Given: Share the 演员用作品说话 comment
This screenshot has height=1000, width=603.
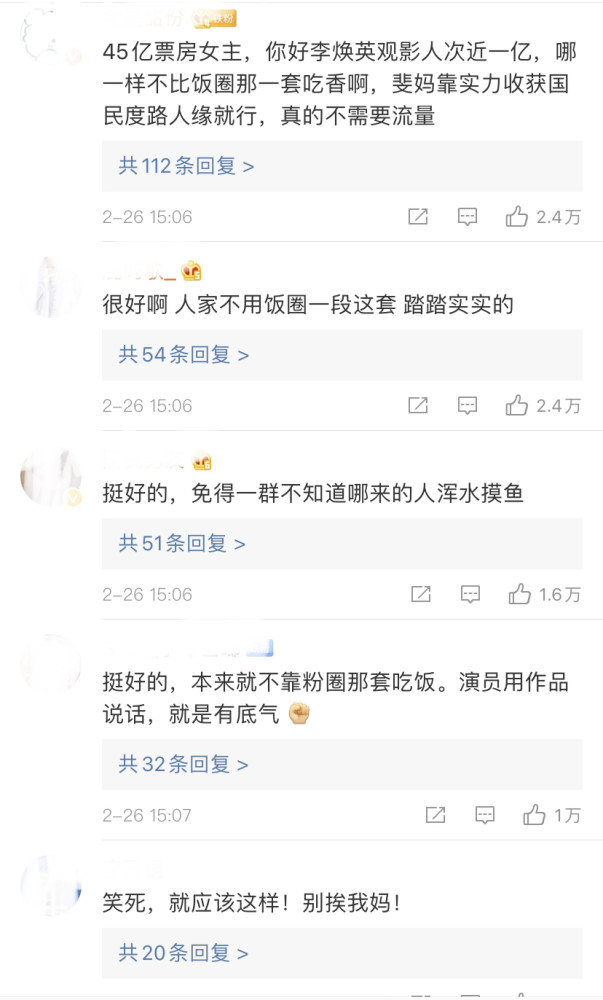Looking at the screenshot, I should click(x=435, y=816).
